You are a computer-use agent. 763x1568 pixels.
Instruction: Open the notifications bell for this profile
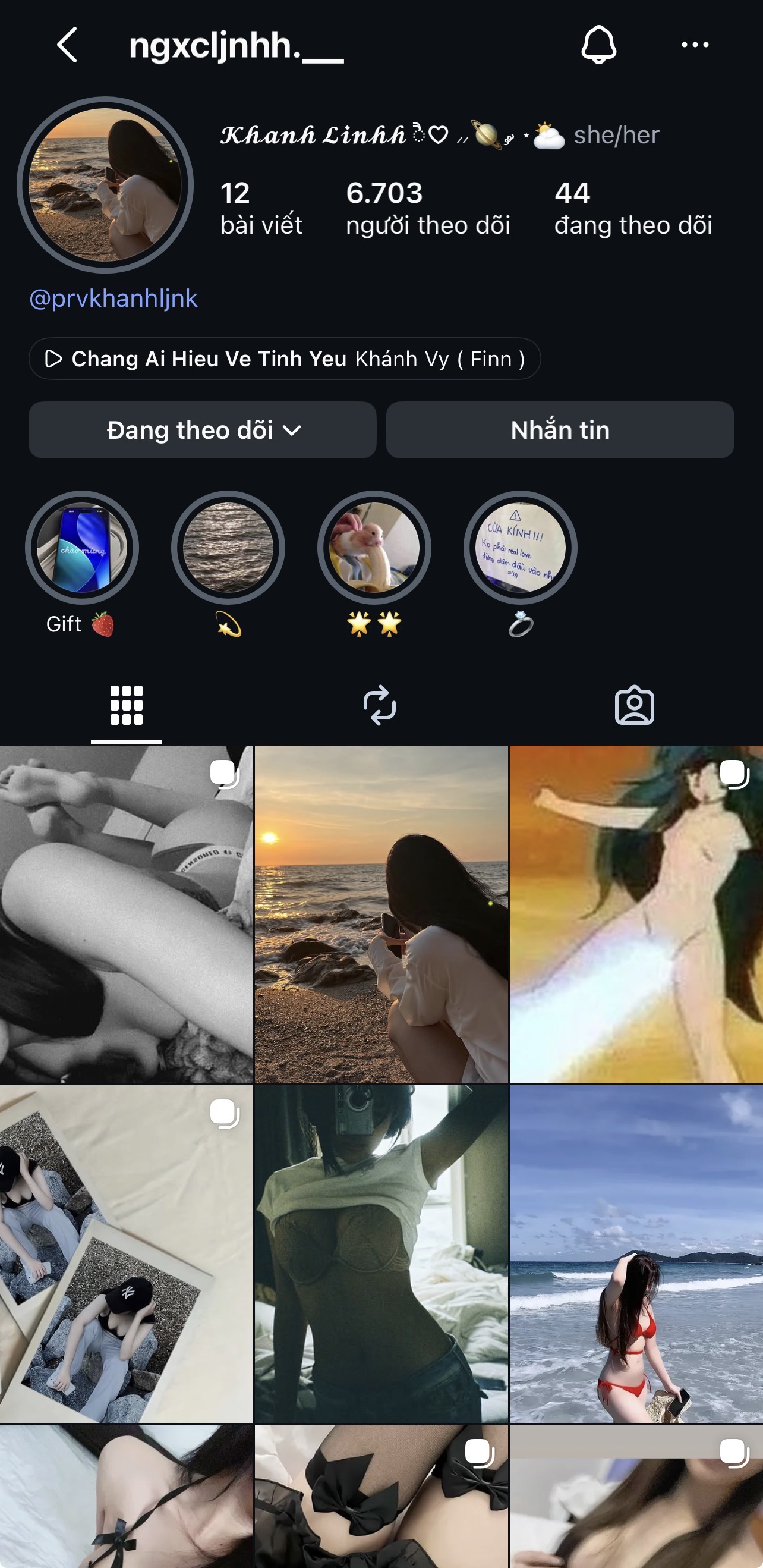pos(599,45)
